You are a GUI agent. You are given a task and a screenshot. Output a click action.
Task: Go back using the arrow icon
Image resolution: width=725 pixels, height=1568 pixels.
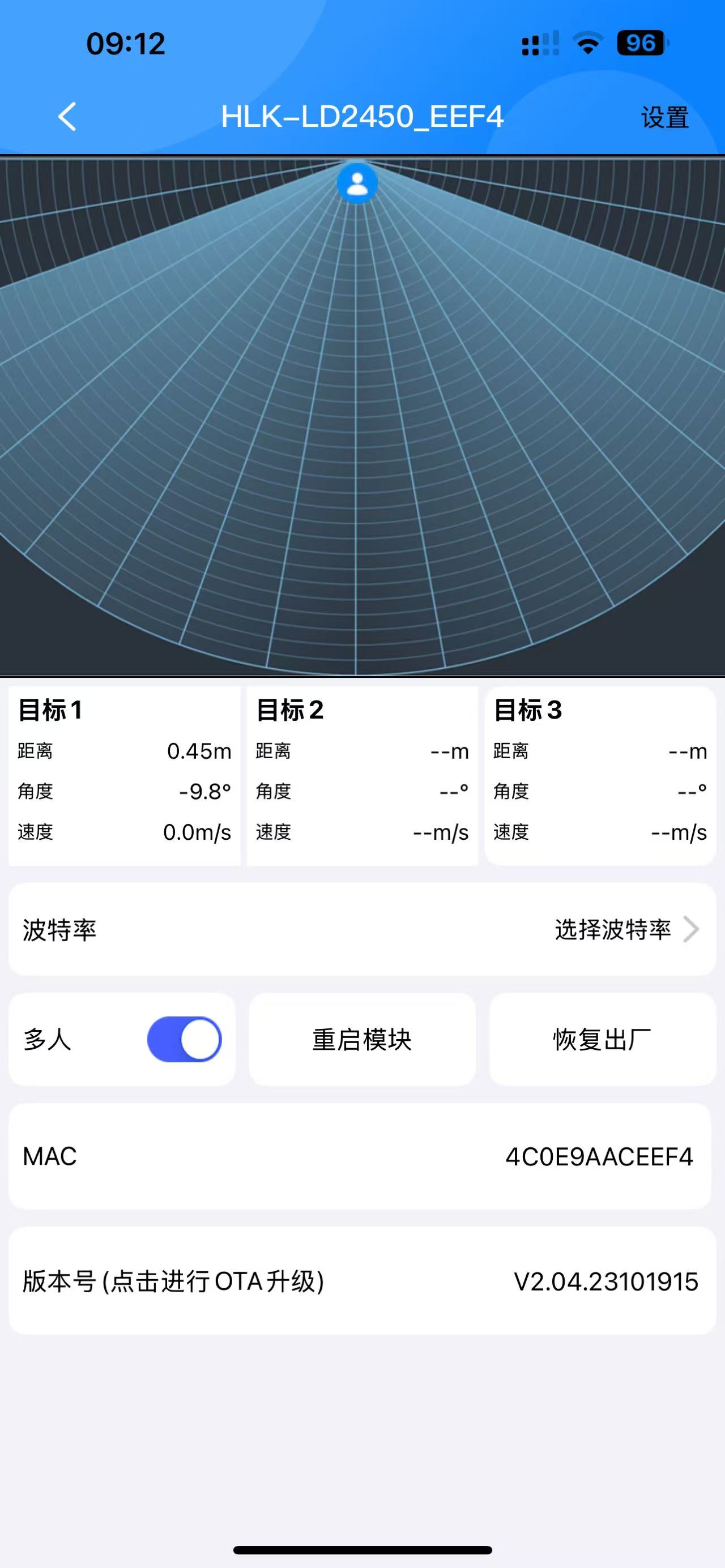tap(67, 116)
